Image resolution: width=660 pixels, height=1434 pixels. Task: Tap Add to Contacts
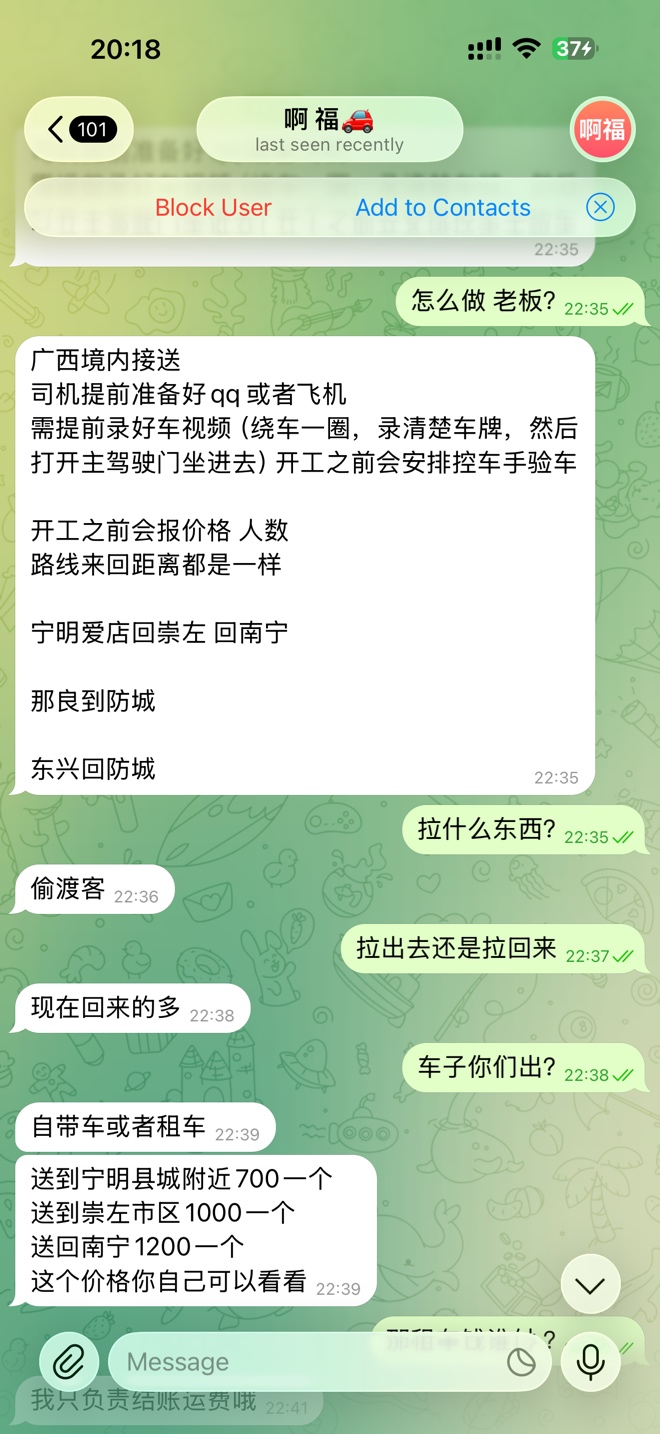point(443,208)
